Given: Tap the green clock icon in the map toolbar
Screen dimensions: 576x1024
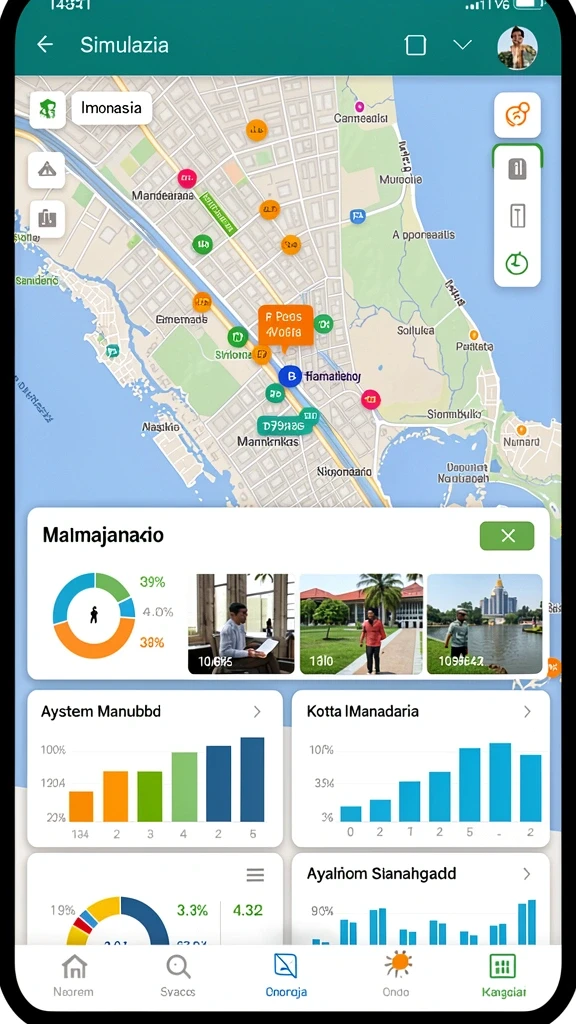Looking at the screenshot, I should (x=517, y=263).
